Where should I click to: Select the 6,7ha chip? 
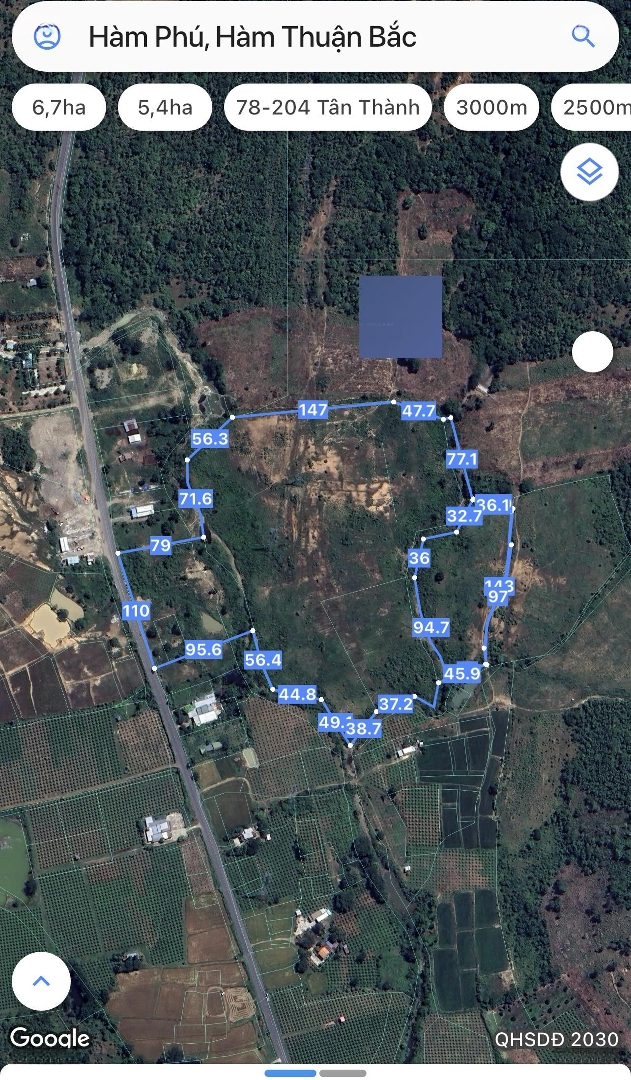[x=59, y=107]
